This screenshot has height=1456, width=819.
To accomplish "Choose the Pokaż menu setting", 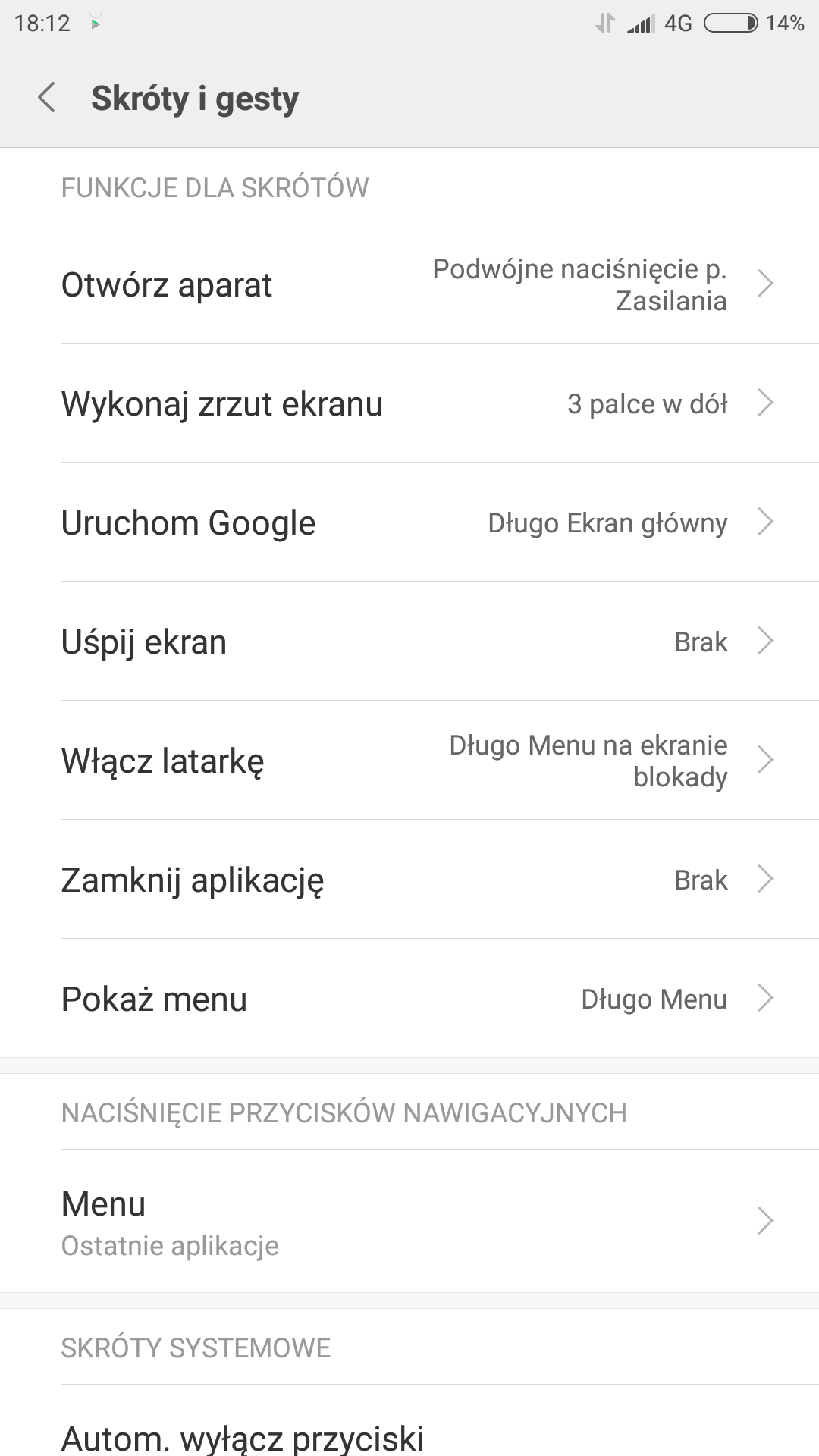I will 409,999.
